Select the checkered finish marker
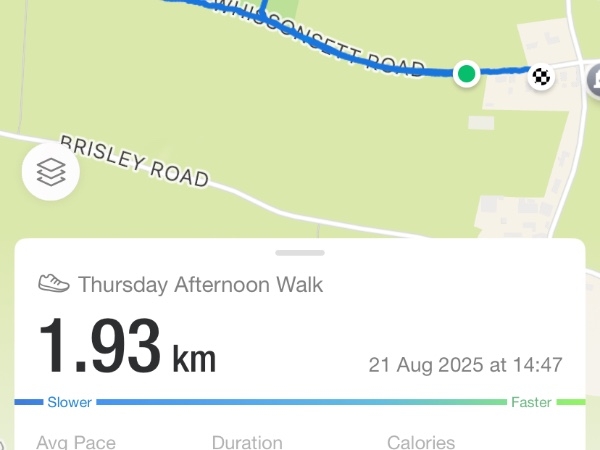The height and width of the screenshot is (450, 600). [541, 75]
